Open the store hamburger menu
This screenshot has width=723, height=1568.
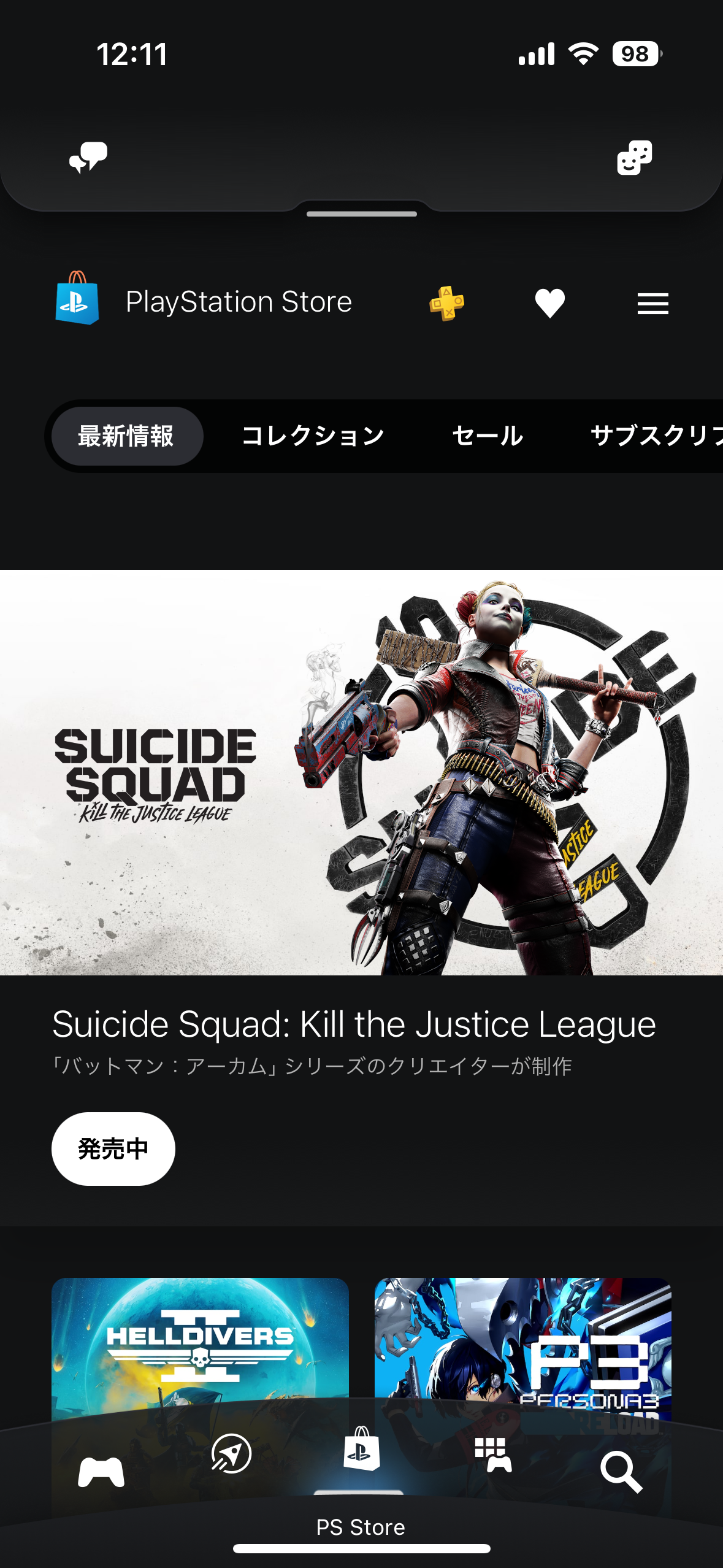coord(652,304)
